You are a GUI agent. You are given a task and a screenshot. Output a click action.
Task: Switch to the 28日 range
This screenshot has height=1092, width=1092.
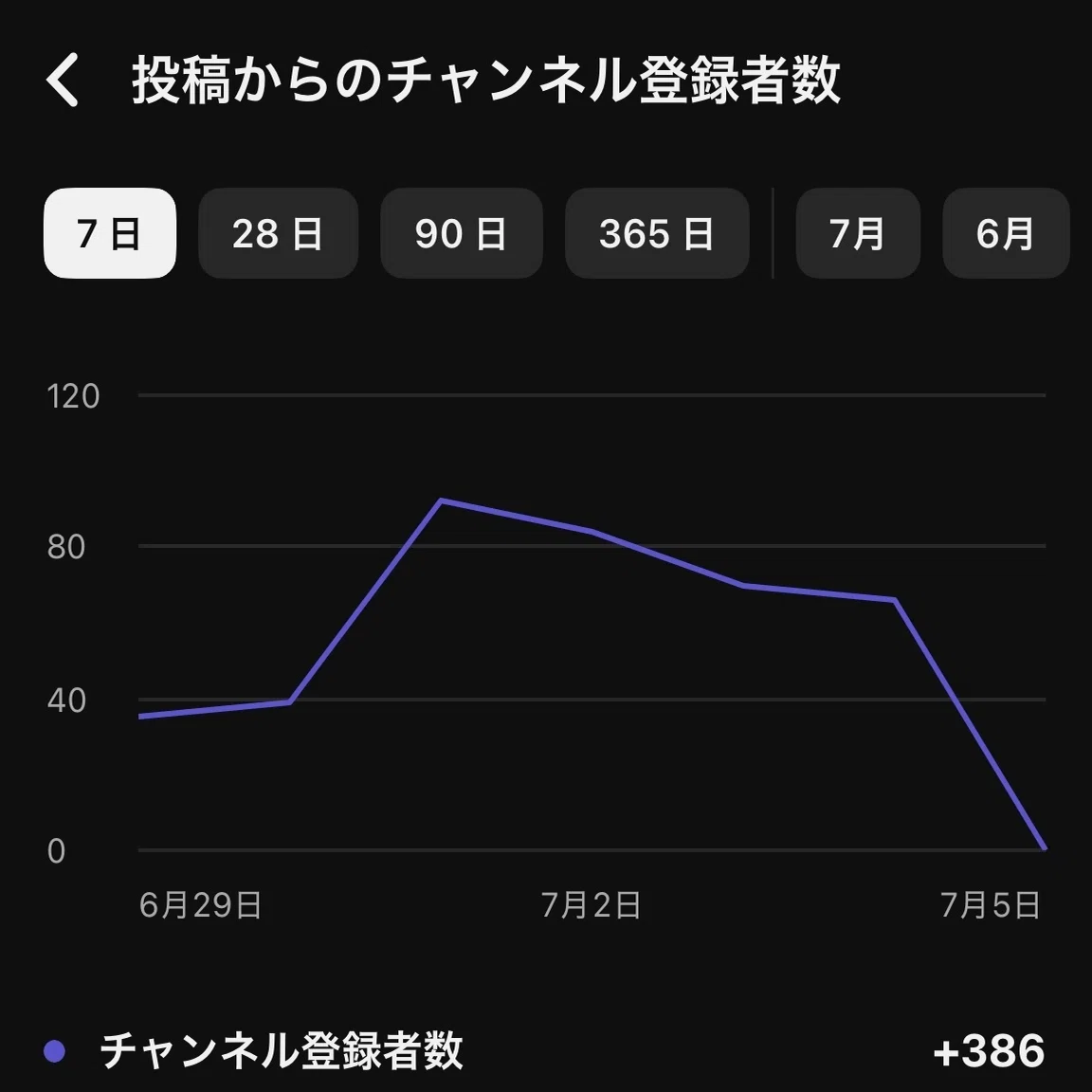pos(279,233)
